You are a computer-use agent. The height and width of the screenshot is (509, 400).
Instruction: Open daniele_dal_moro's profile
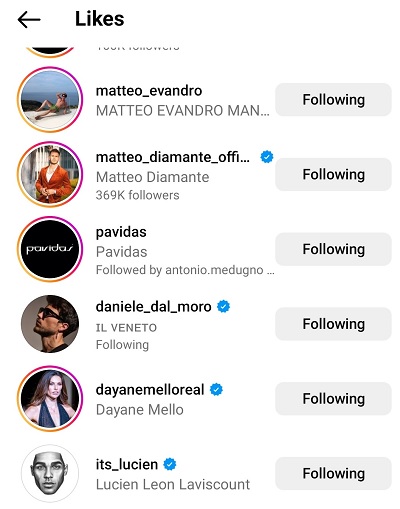(x=153, y=307)
